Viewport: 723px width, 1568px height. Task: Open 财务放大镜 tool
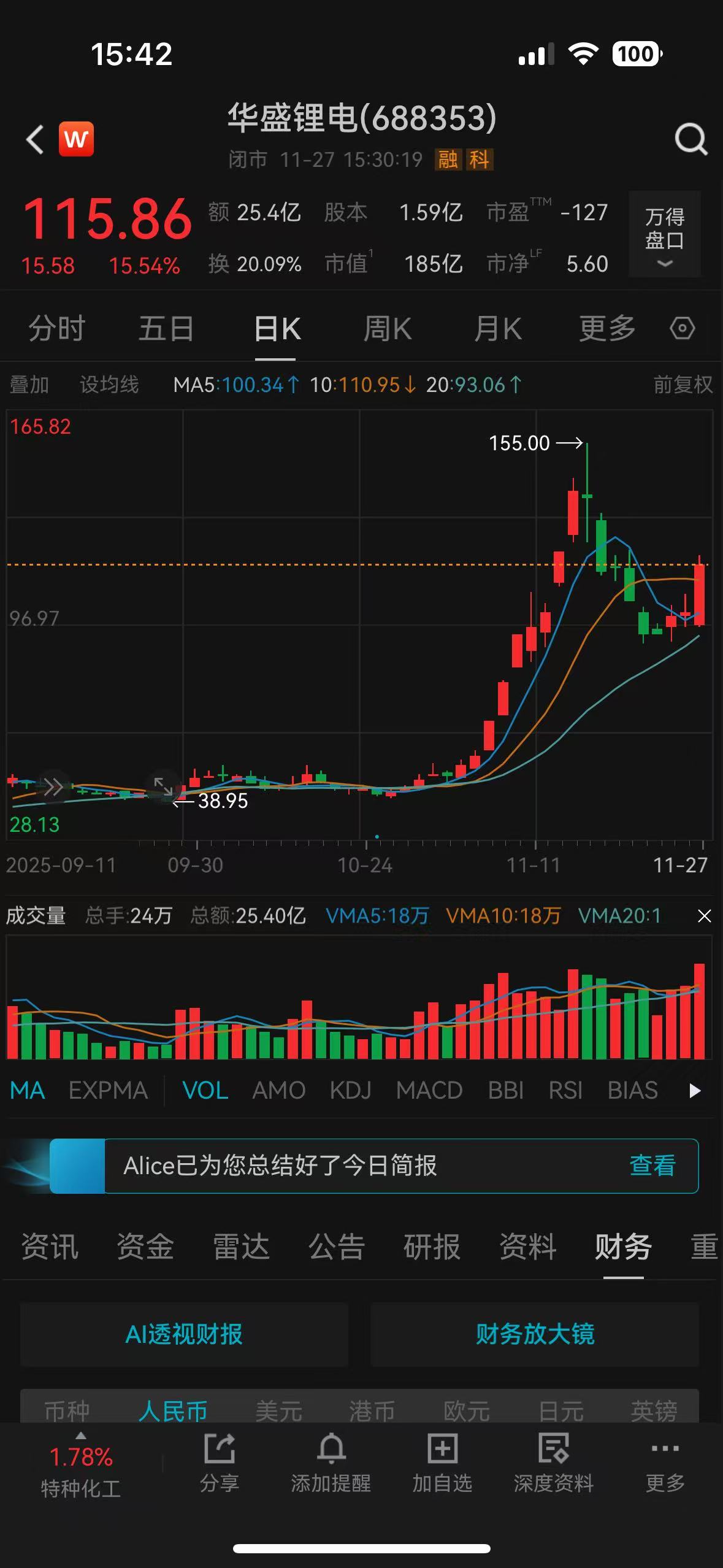coord(535,1334)
